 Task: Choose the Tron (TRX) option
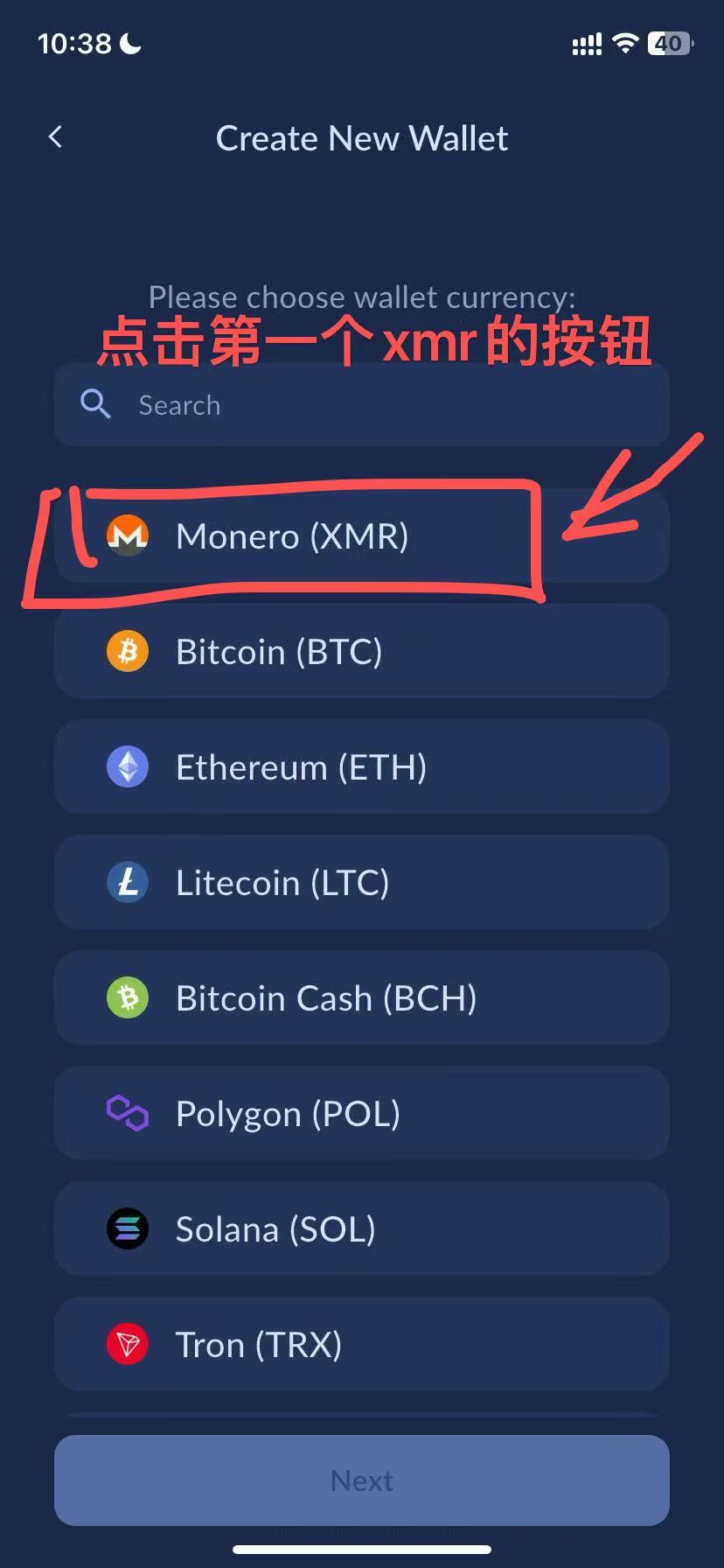[361, 1345]
